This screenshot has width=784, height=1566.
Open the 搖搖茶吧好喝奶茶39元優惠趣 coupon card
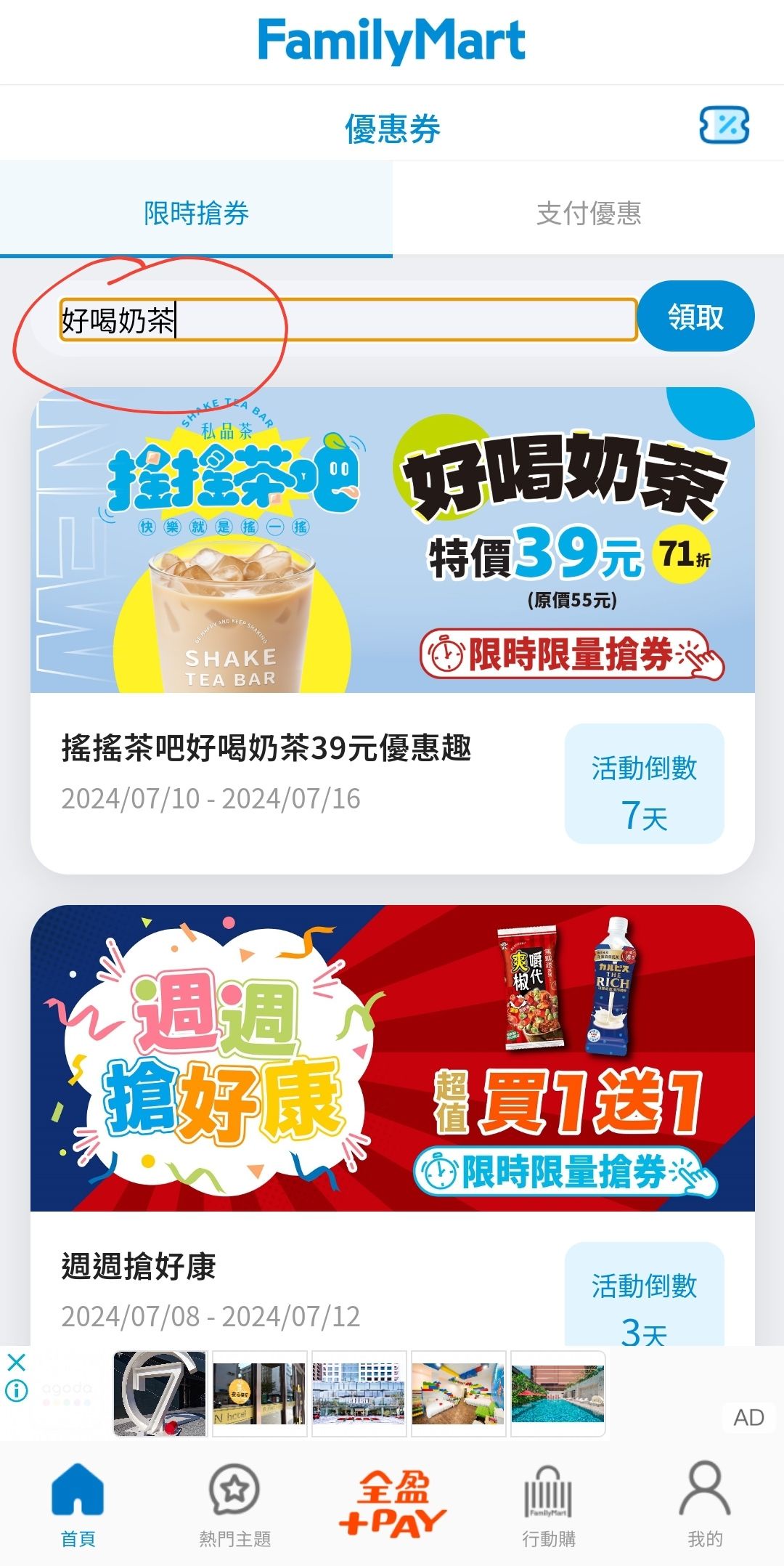coord(392,630)
